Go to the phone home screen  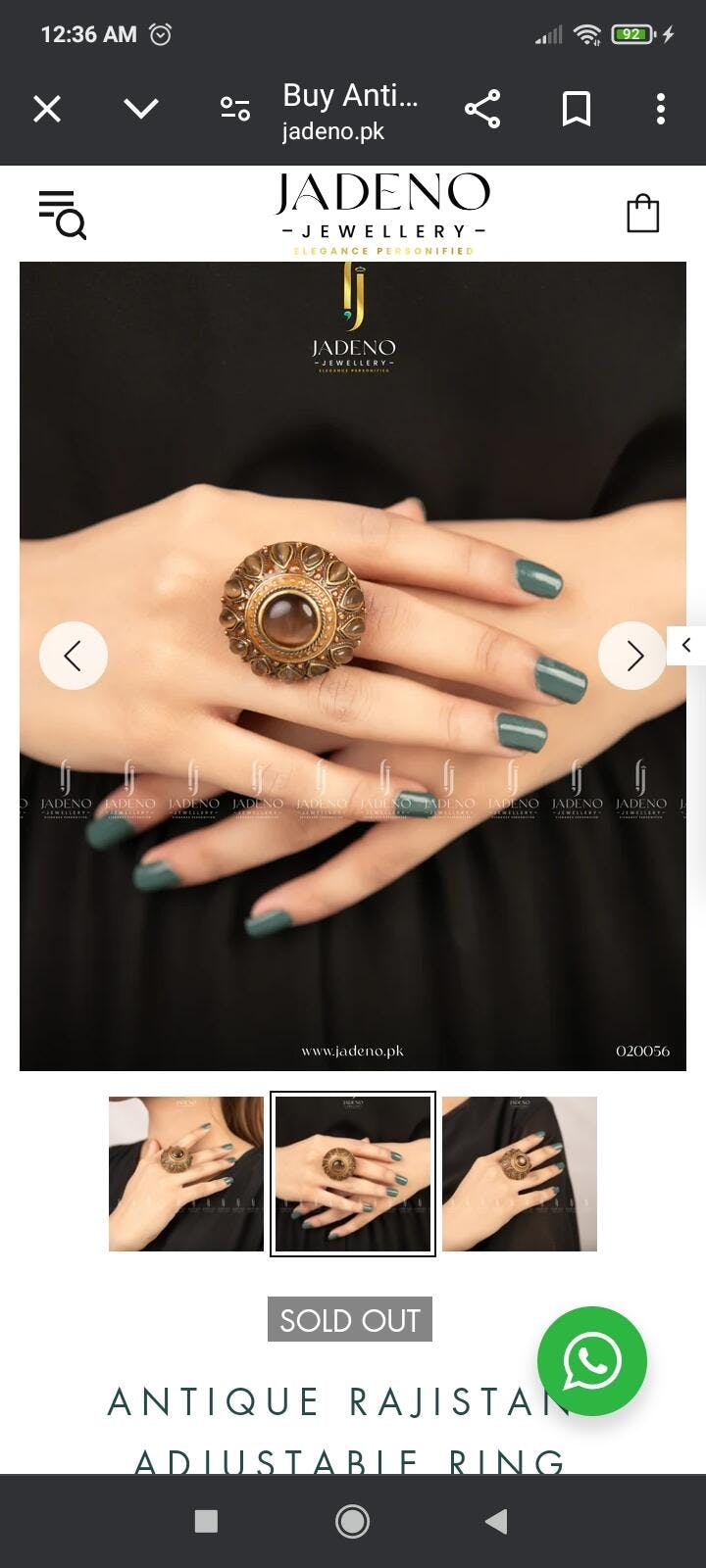click(353, 1521)
